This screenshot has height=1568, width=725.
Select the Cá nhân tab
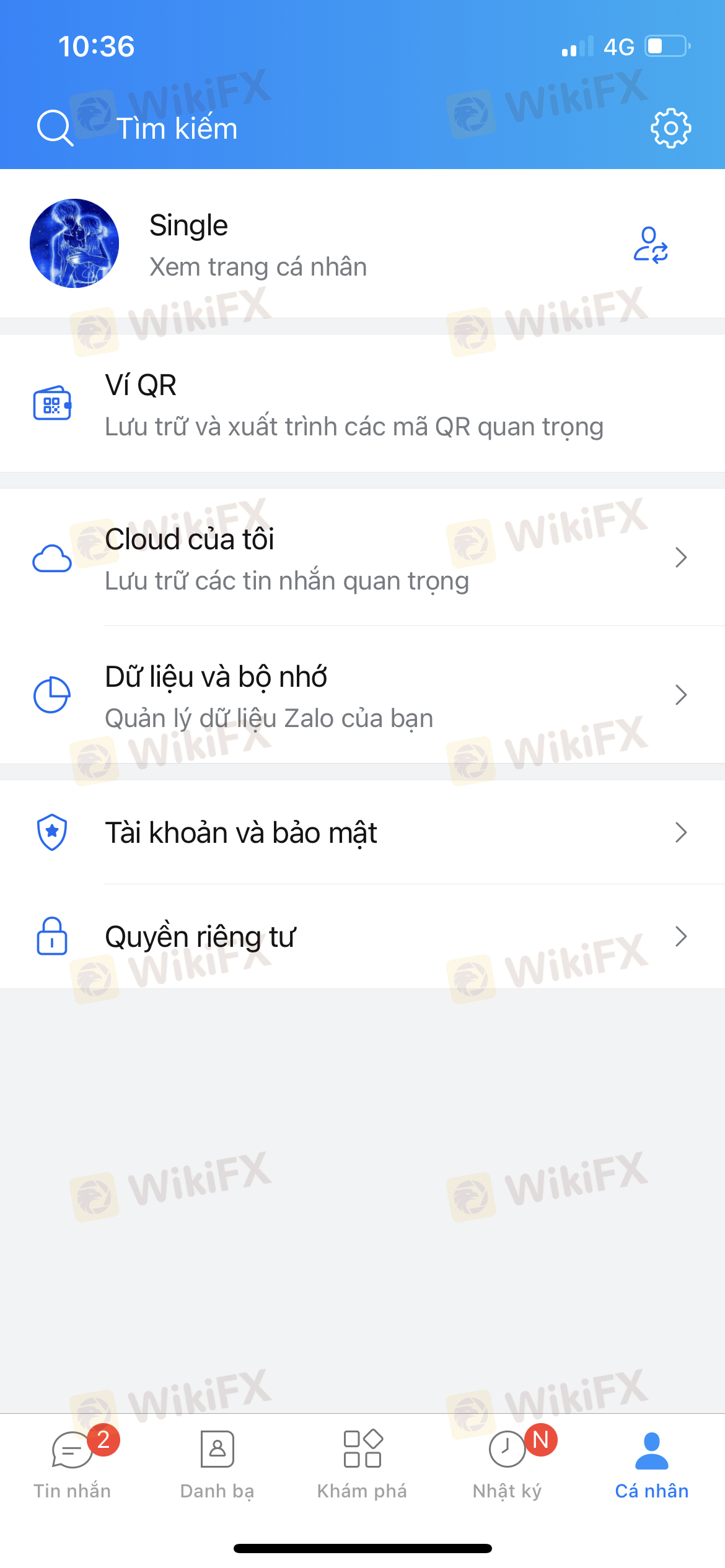point(652,1464)
